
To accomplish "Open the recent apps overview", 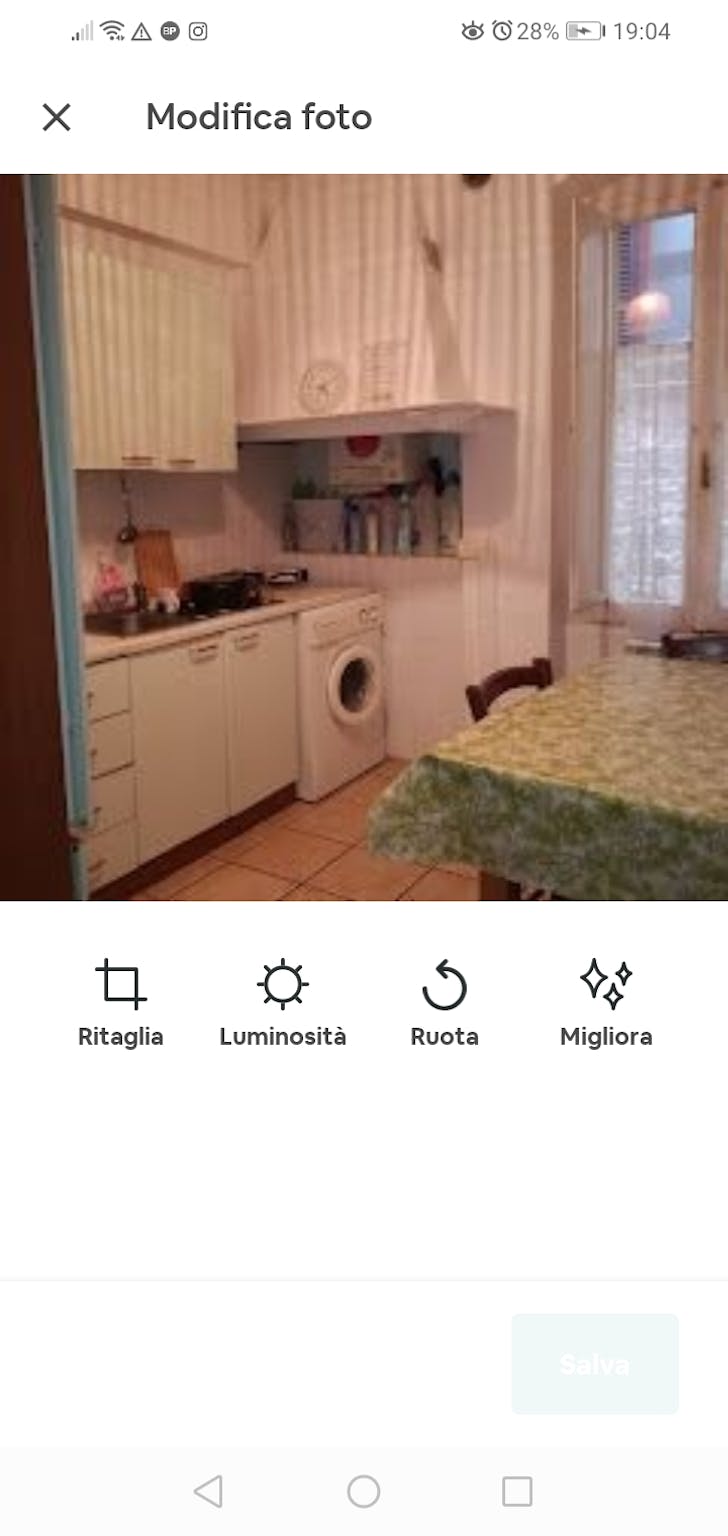I will click(x=517, y=1491).
